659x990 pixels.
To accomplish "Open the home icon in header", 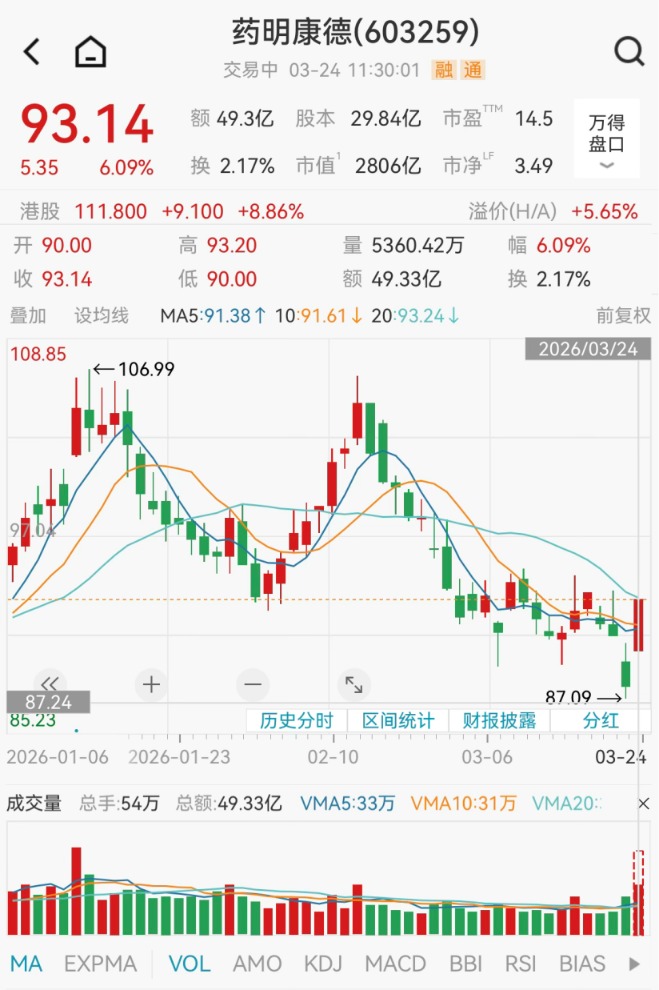I will 90,52.
